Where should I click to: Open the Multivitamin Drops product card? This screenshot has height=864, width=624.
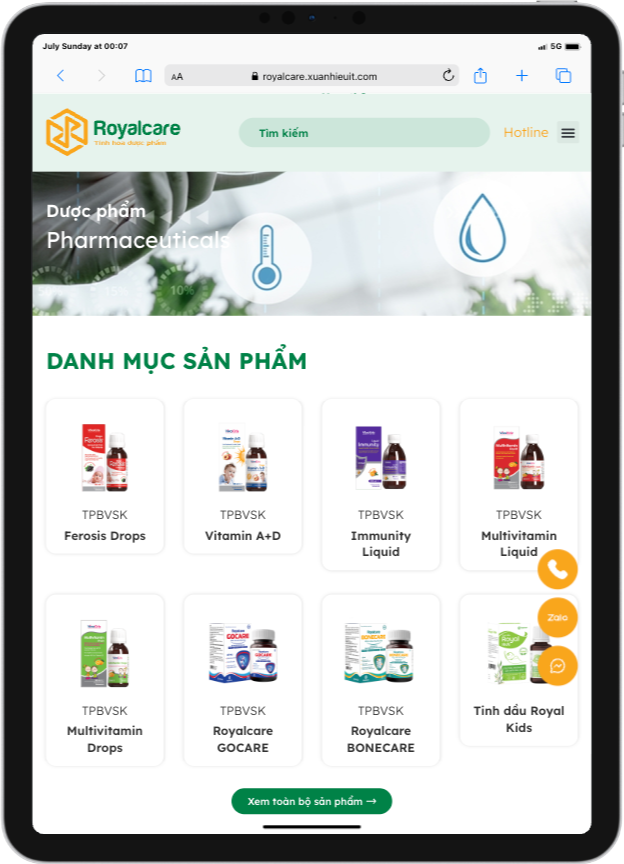(x=105, y=680)
